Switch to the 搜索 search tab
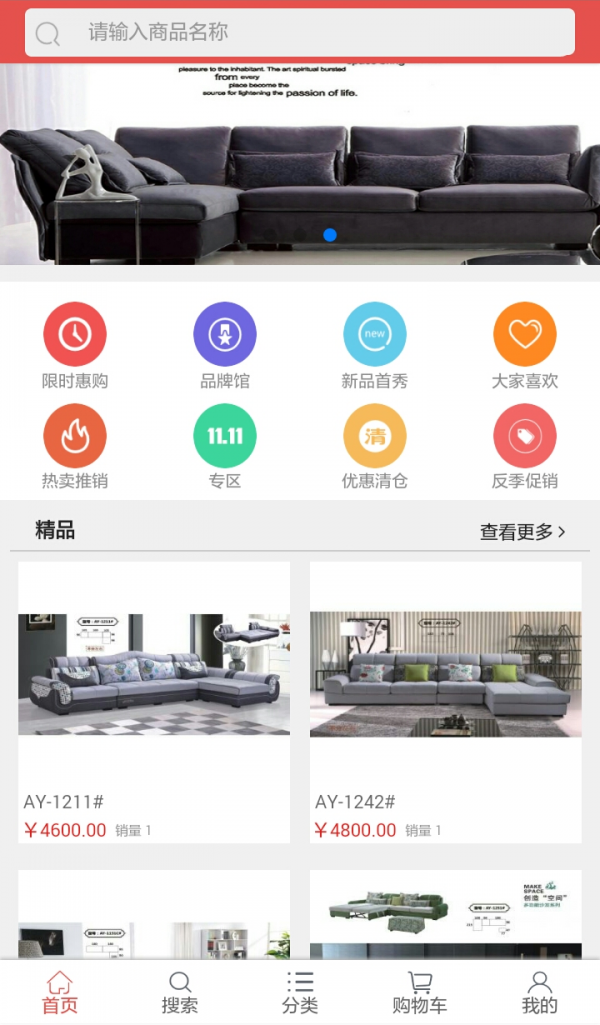This screenshot has height=1025, width=600. 180,993
